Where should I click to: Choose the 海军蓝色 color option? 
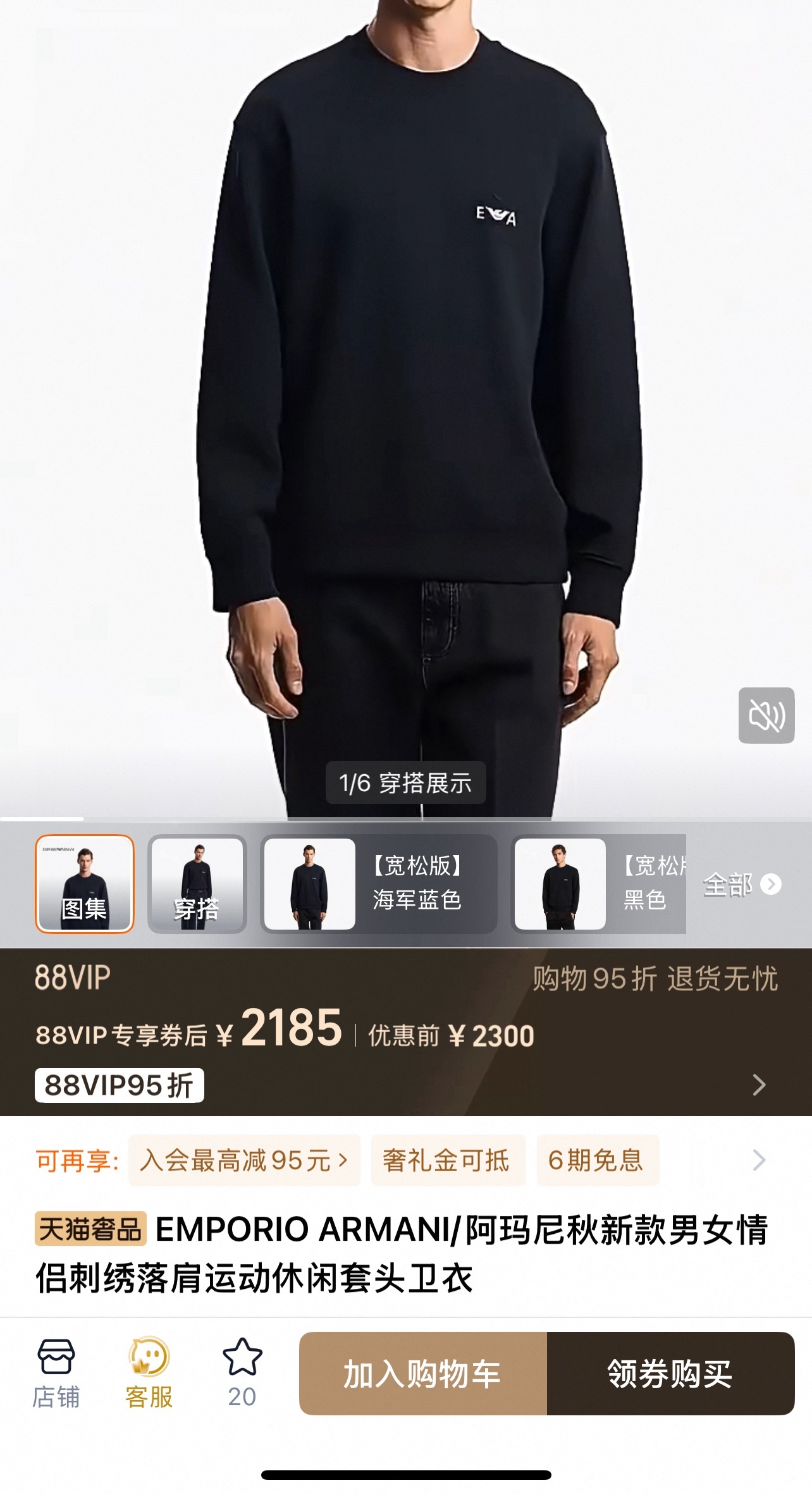click(x=378, y=883)
